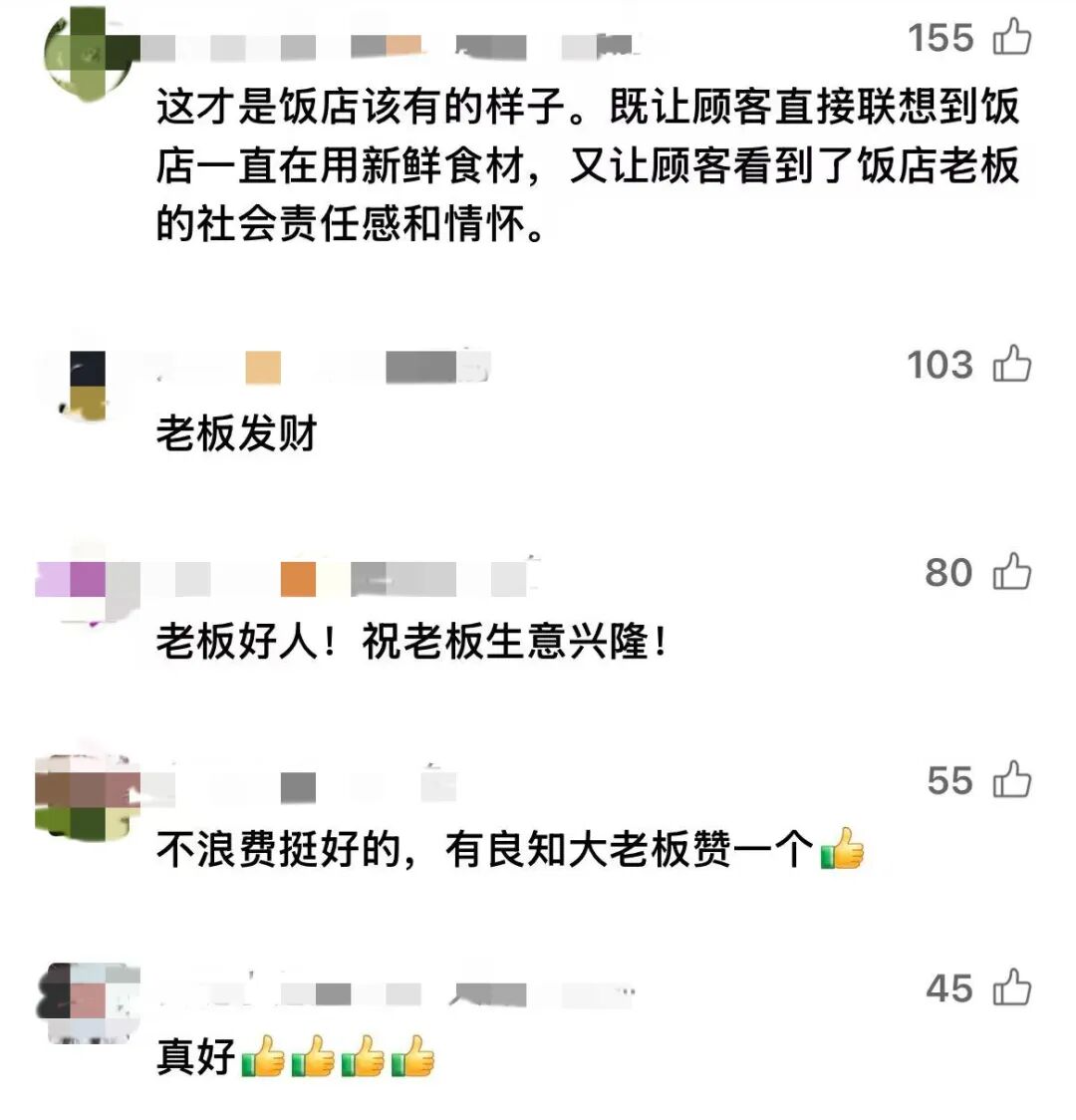This screenshot has width=1076, height=1120.
Task: Like the comment 不浪费挺好的
Action: [1012, 780]
